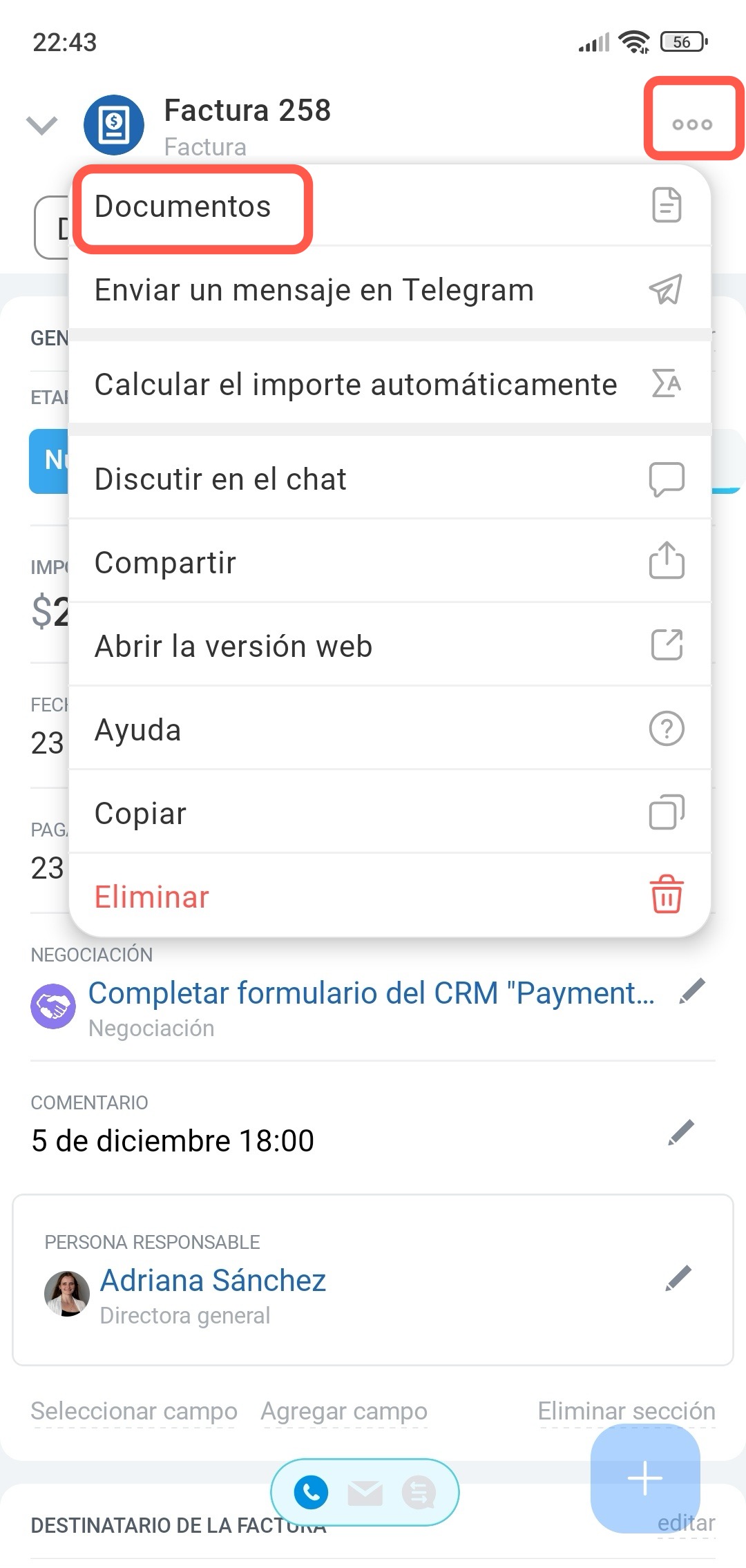Viewport: 746px width, 1568px height.
Task: Tap Seleccionar campo link
Action: (134, 1411)
